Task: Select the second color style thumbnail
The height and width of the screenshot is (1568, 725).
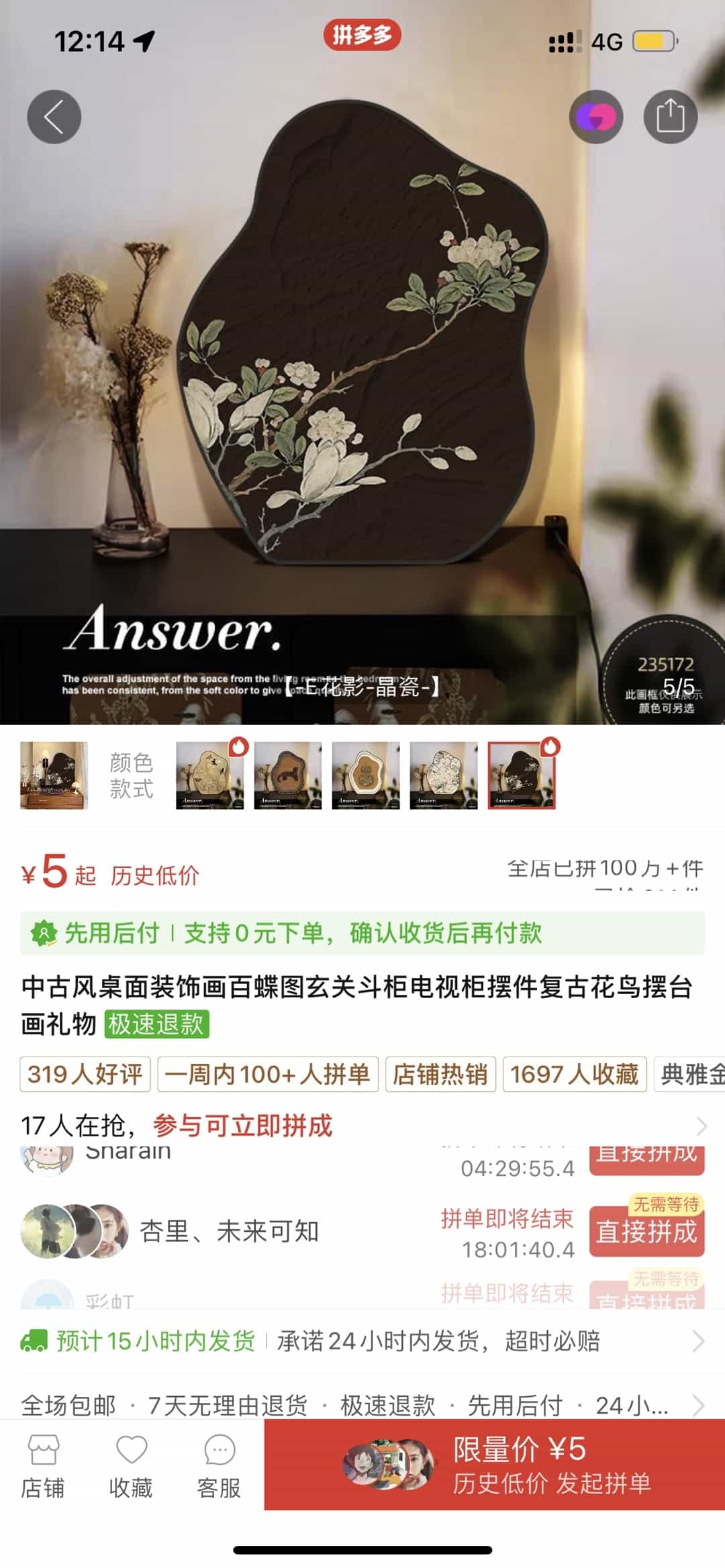Action: point(287,775)
